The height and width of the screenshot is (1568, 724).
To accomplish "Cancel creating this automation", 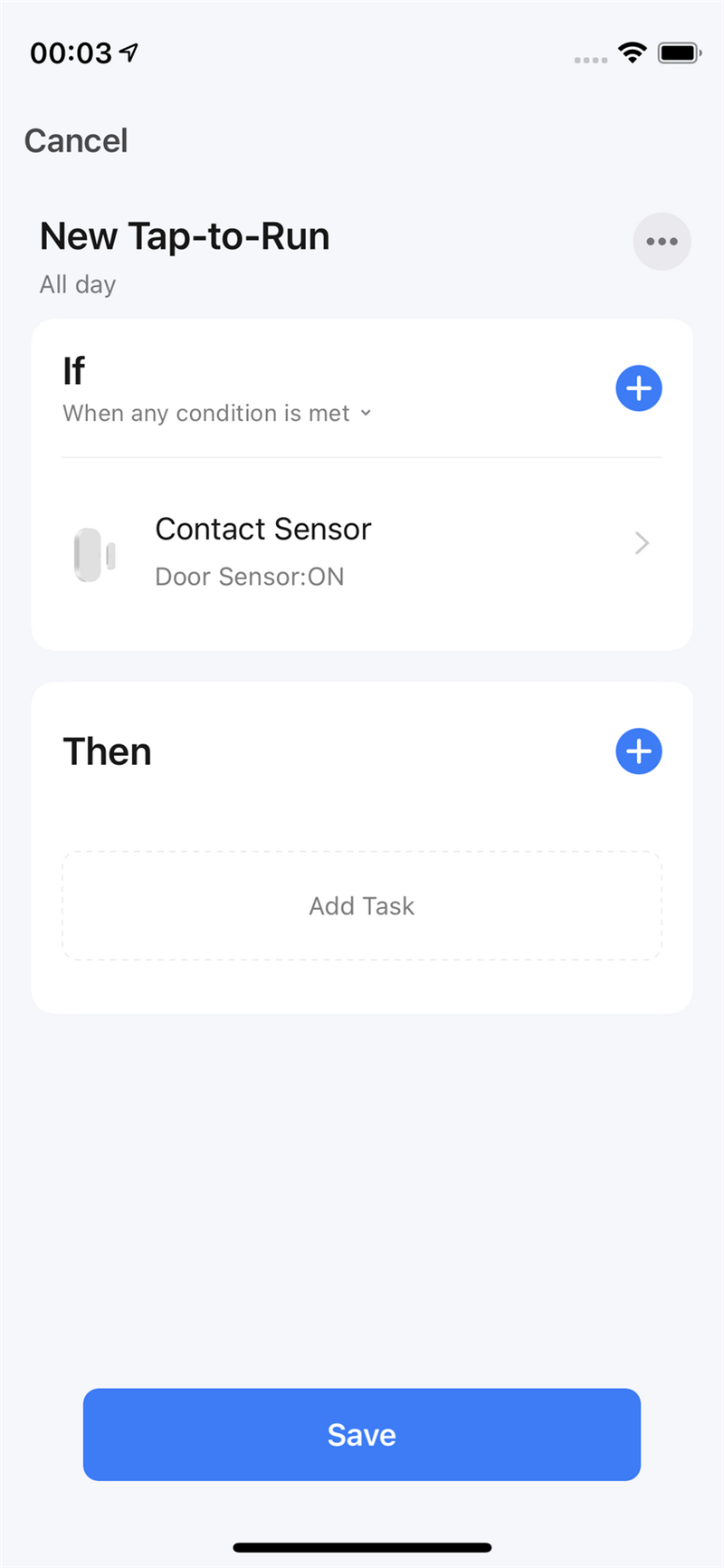I will click(x=76, y=141).
